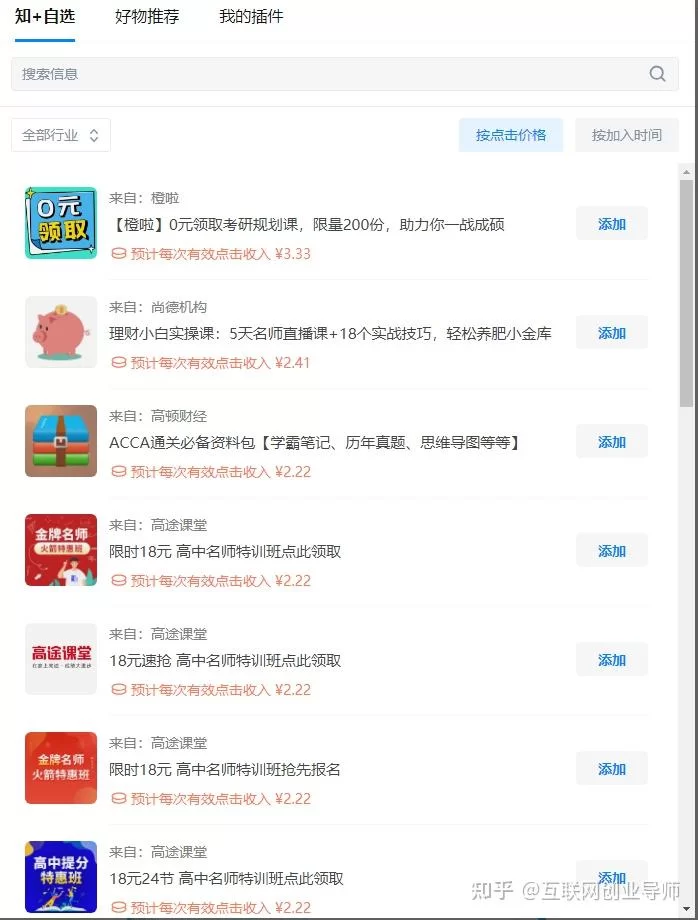Add the 尚德机构 理财小白实操课 item
The width and height of the screenshot is (698, 920).
click(611, 333)
